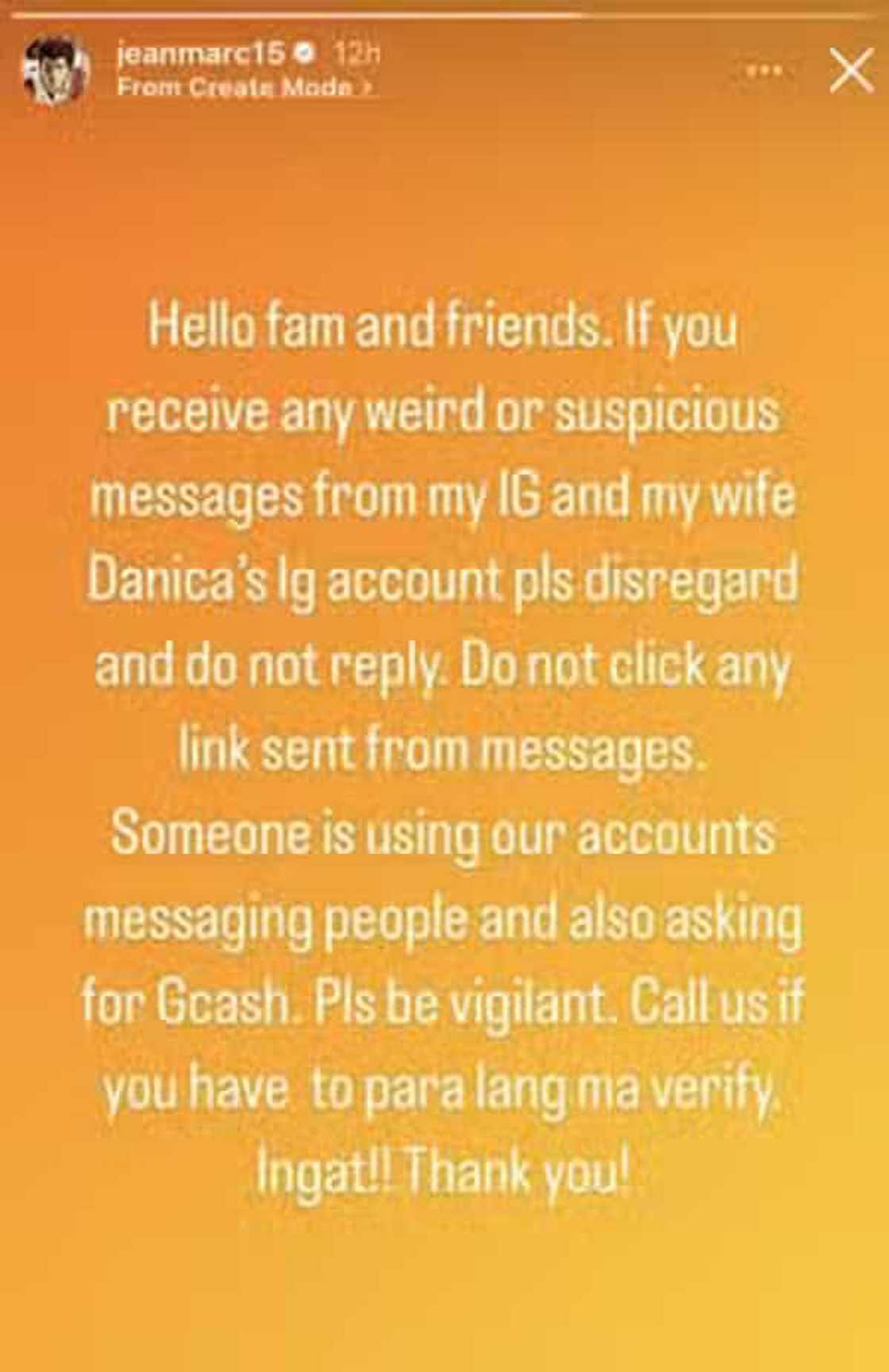Tap the jeanmarc15 username
The width and height of the screenshot is (889, 1372).
pyautogui.click(x=200, y=55)
